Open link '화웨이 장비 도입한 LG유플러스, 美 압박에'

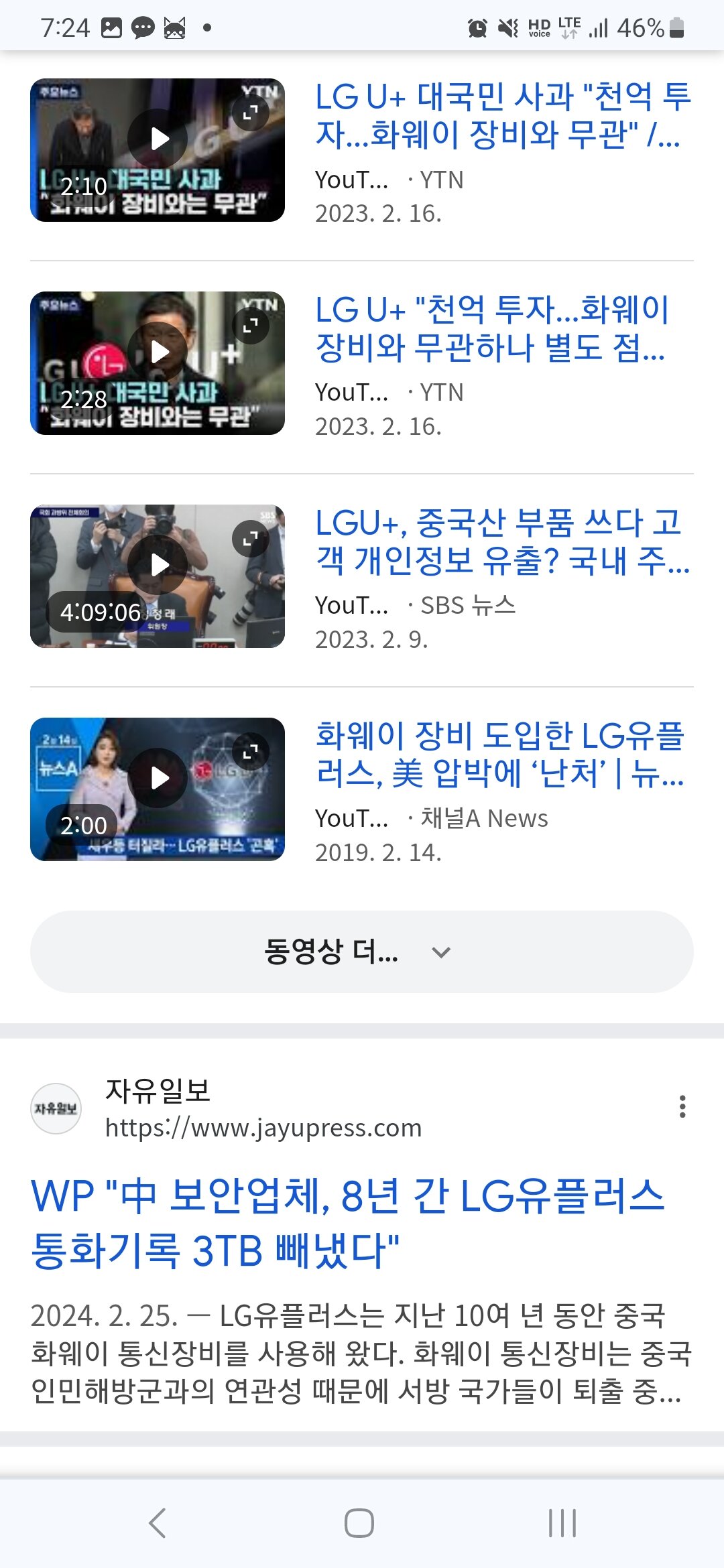click(500, 755)
